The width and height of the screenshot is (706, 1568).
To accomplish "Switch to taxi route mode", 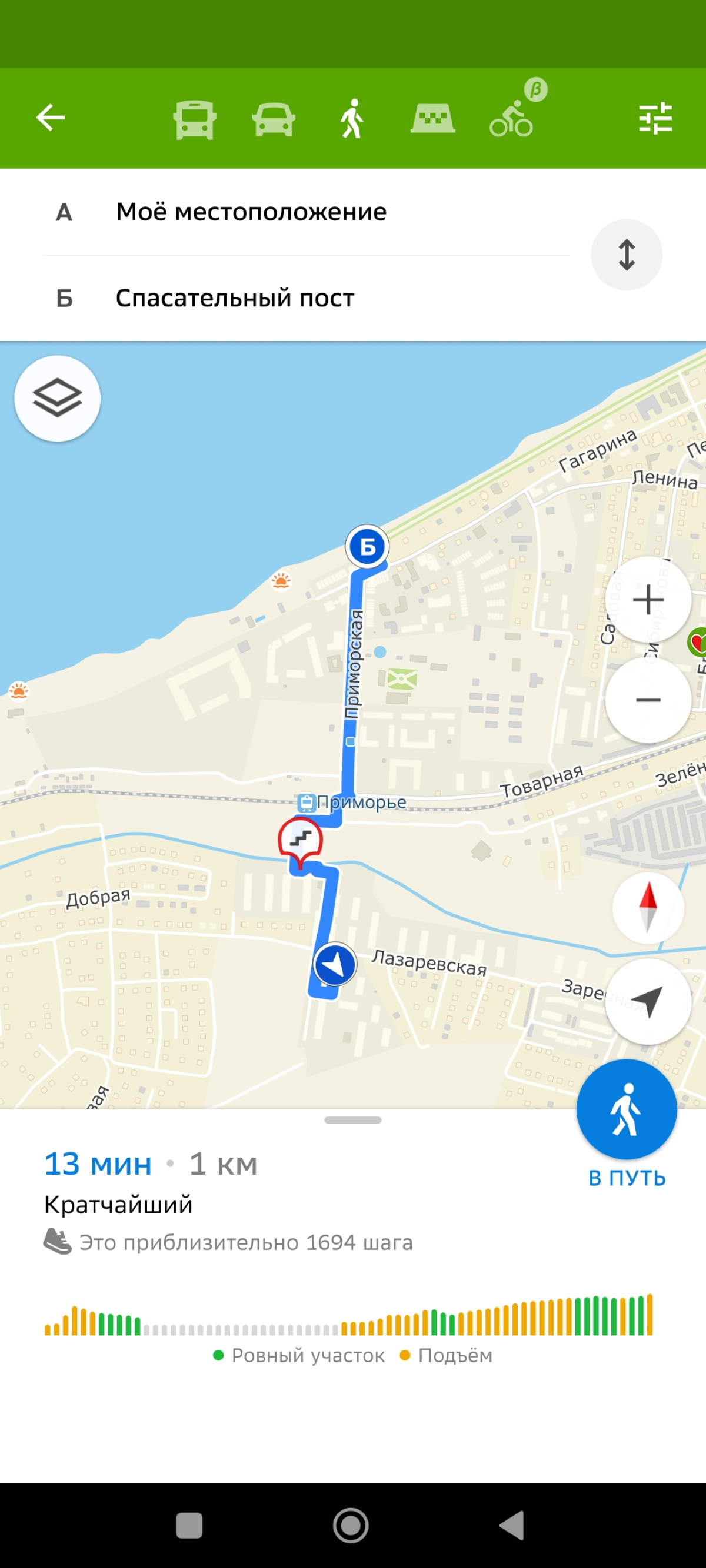I will coord(432,119).
